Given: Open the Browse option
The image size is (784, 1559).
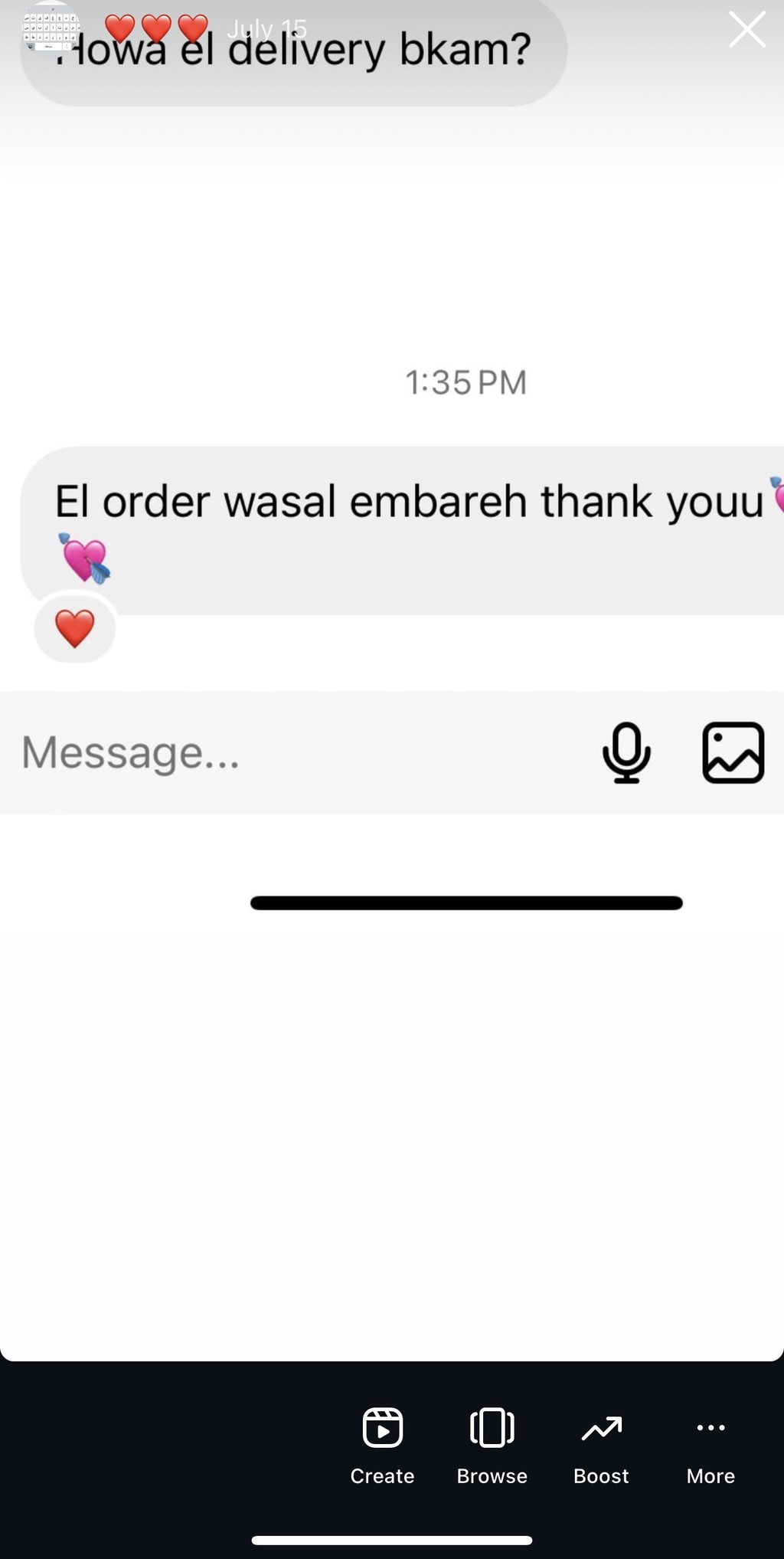Looking at the screenshot, I should click(492, 1446).
